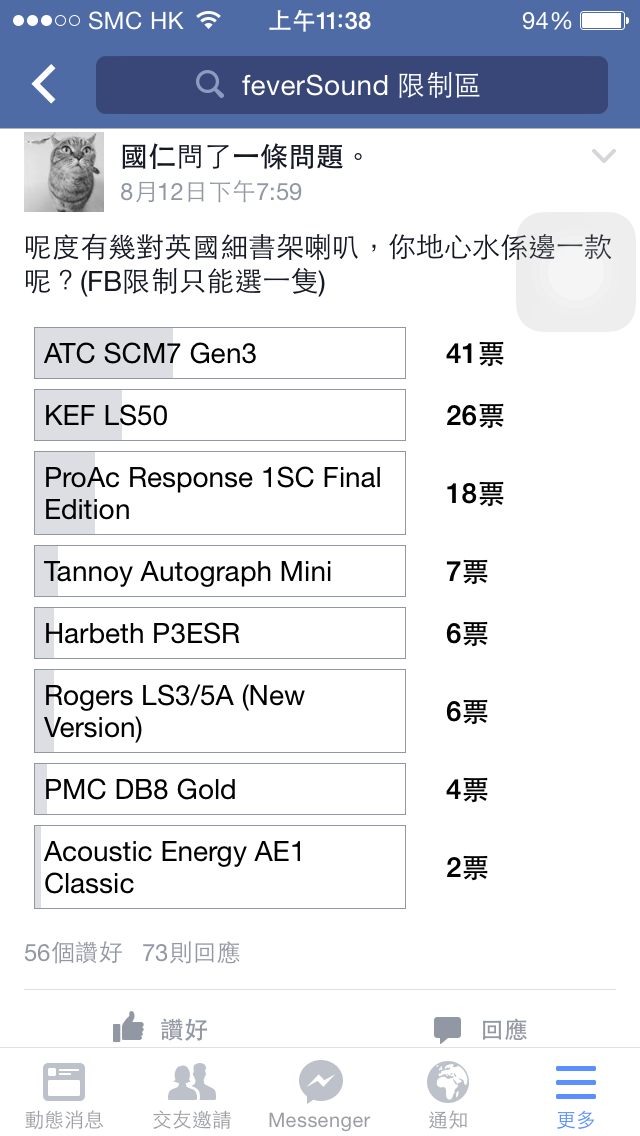Open the 73則回應 comments
Screen dimensions: 640x1136
pyautogui.click(x=191, y=953)
